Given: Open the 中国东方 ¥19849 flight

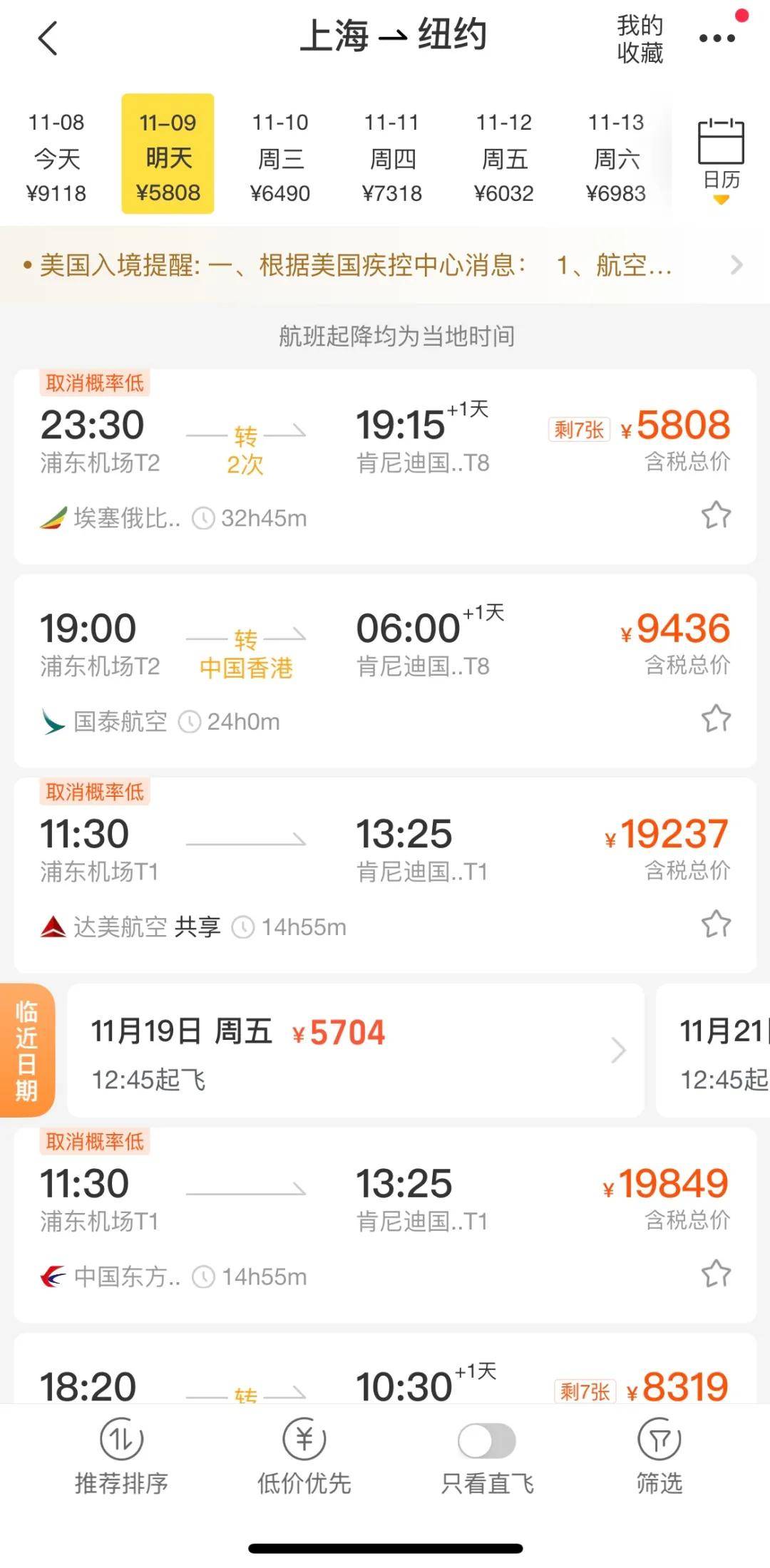Looking at the screenshot, I should (x=385, y=1225).
